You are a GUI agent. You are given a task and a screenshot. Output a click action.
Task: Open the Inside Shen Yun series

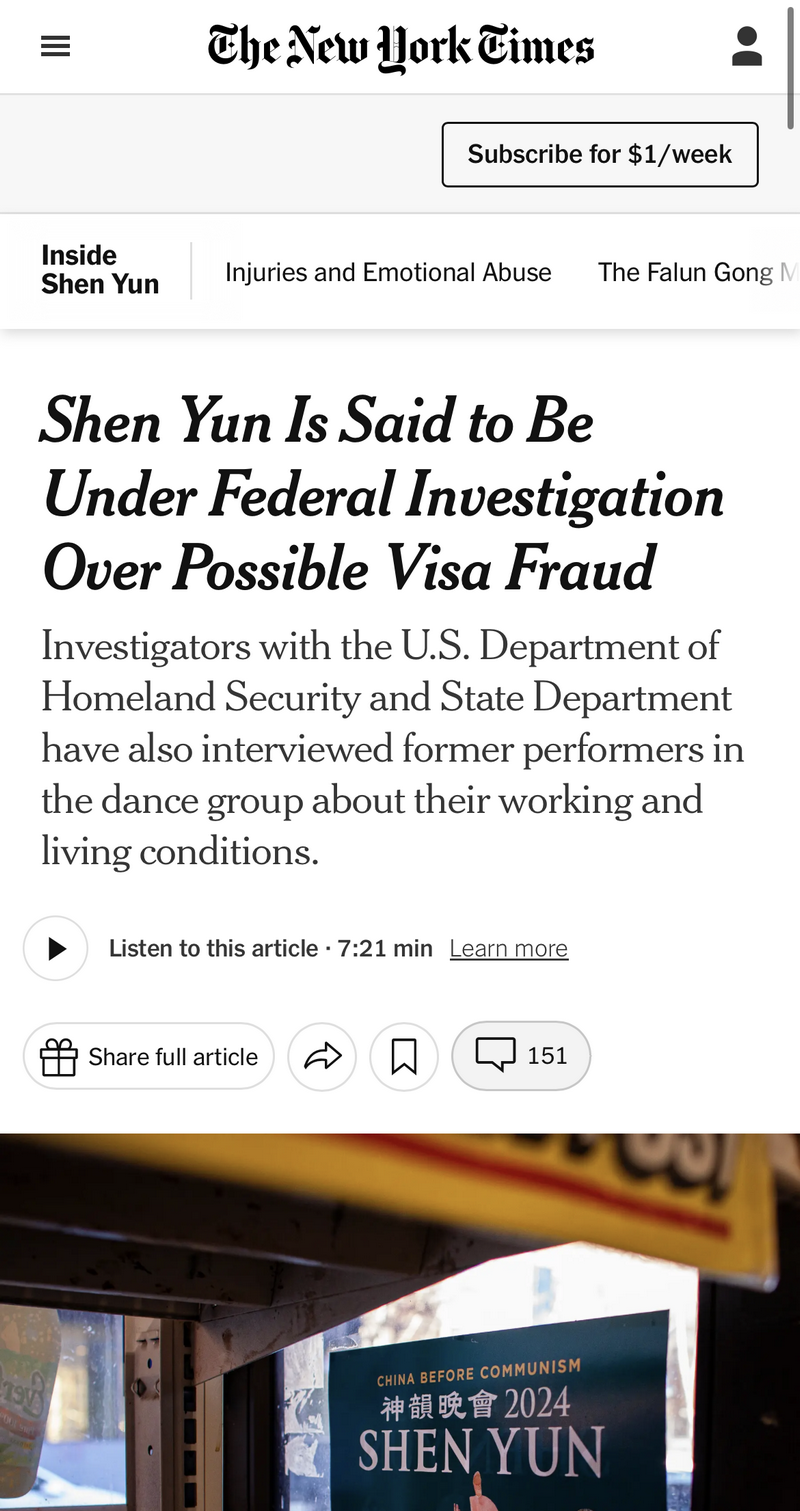click(x=100, y=270)
